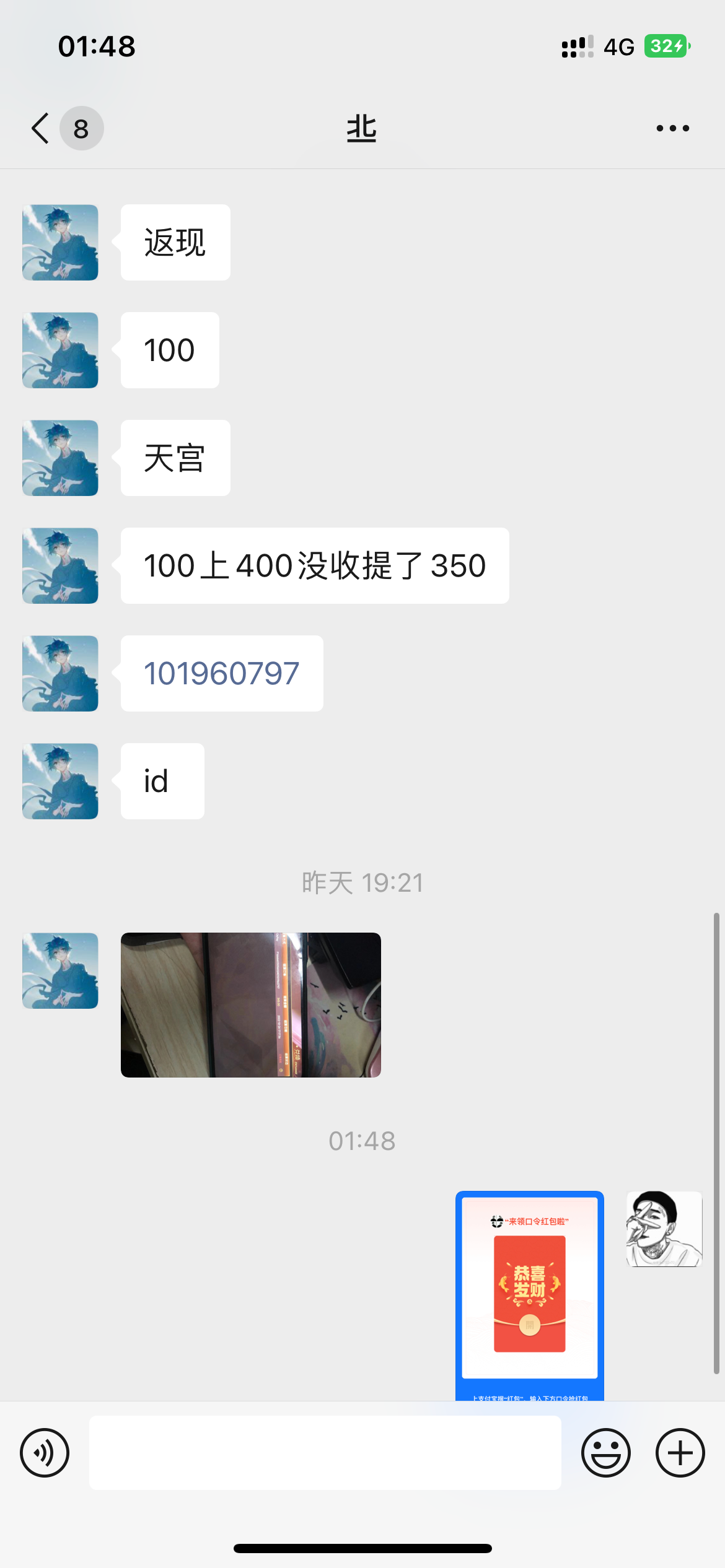Viewport: 725px width, 1568px height.
Task: Tap the number link 101960797
Action: point(221,673)
